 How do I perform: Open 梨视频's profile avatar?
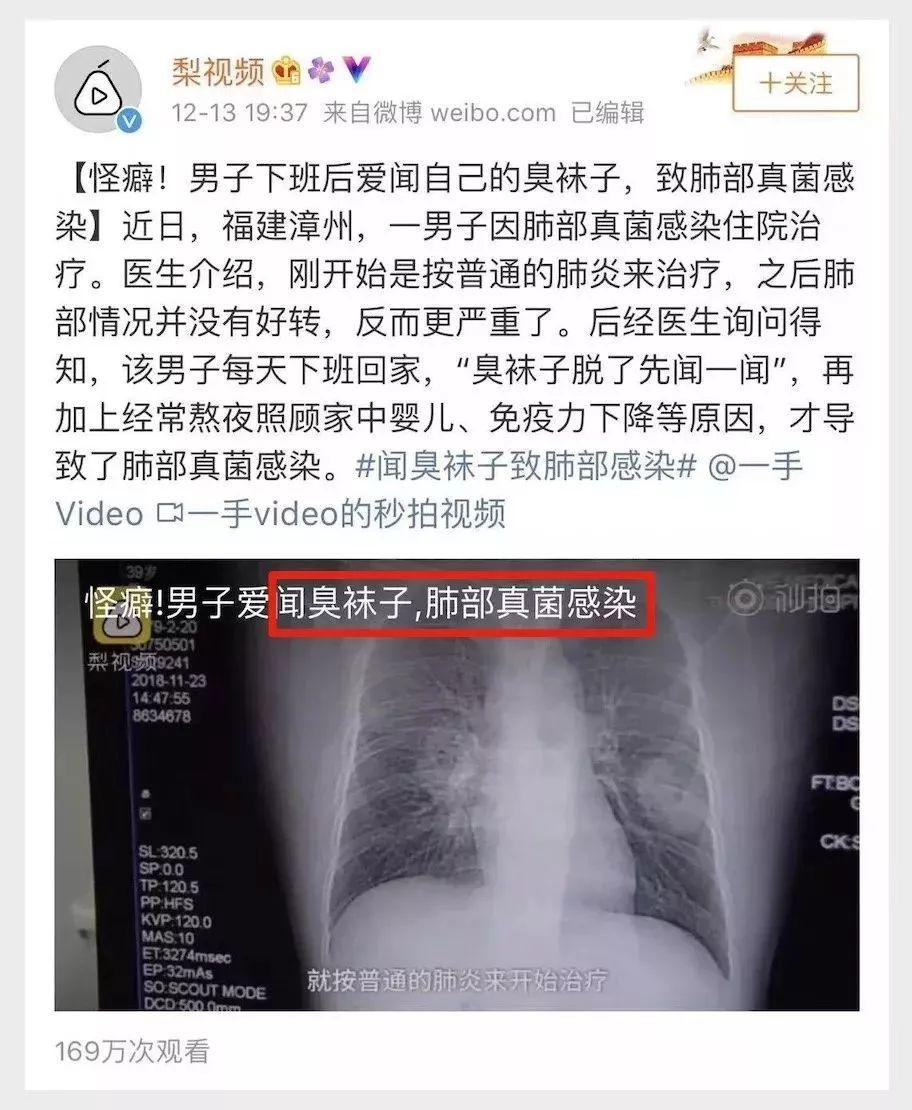point(98,90)
